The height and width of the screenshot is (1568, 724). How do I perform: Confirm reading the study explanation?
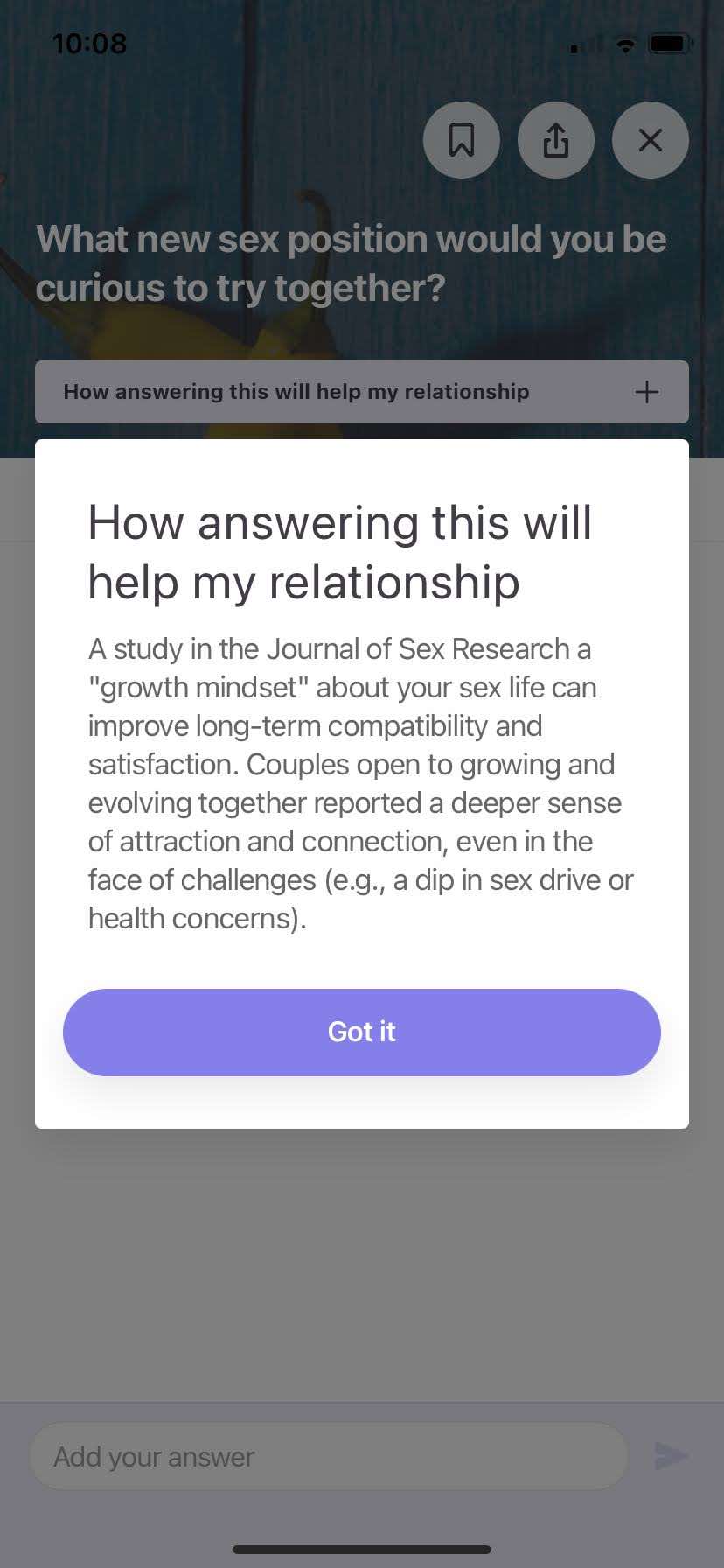click(362, 1032)
